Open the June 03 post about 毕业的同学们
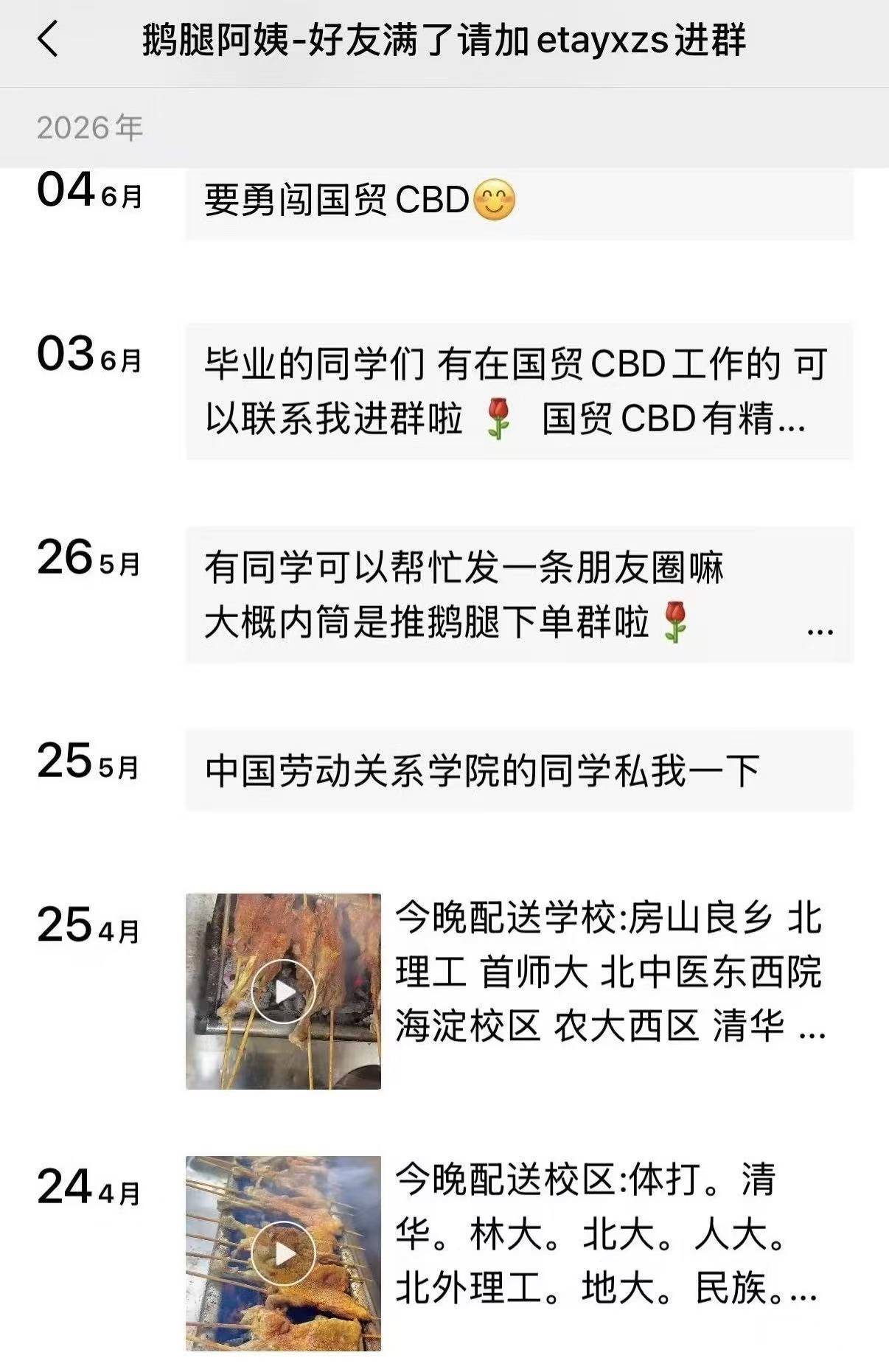 (x=519, y=391)
